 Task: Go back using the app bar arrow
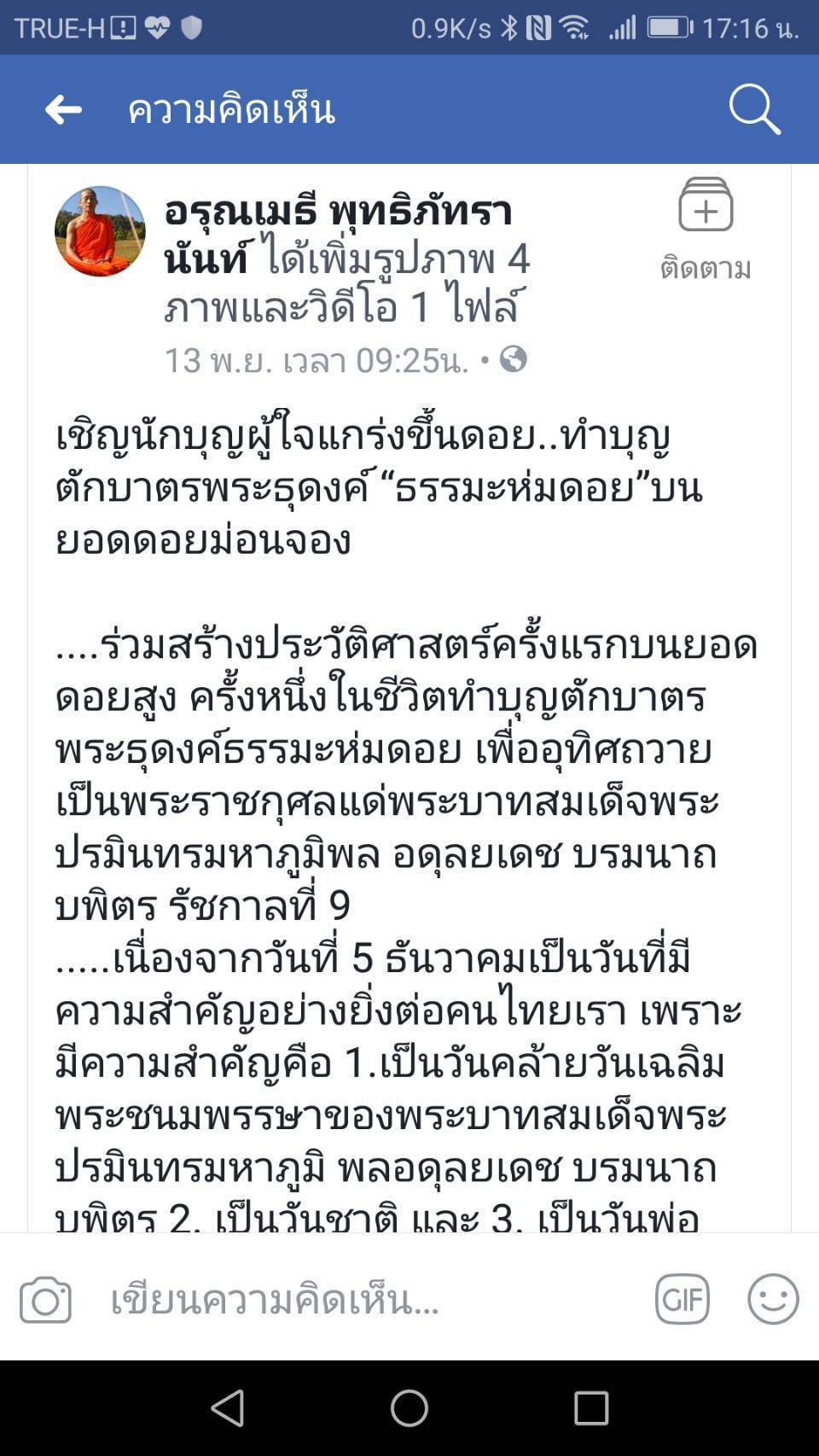click(63, 109)
